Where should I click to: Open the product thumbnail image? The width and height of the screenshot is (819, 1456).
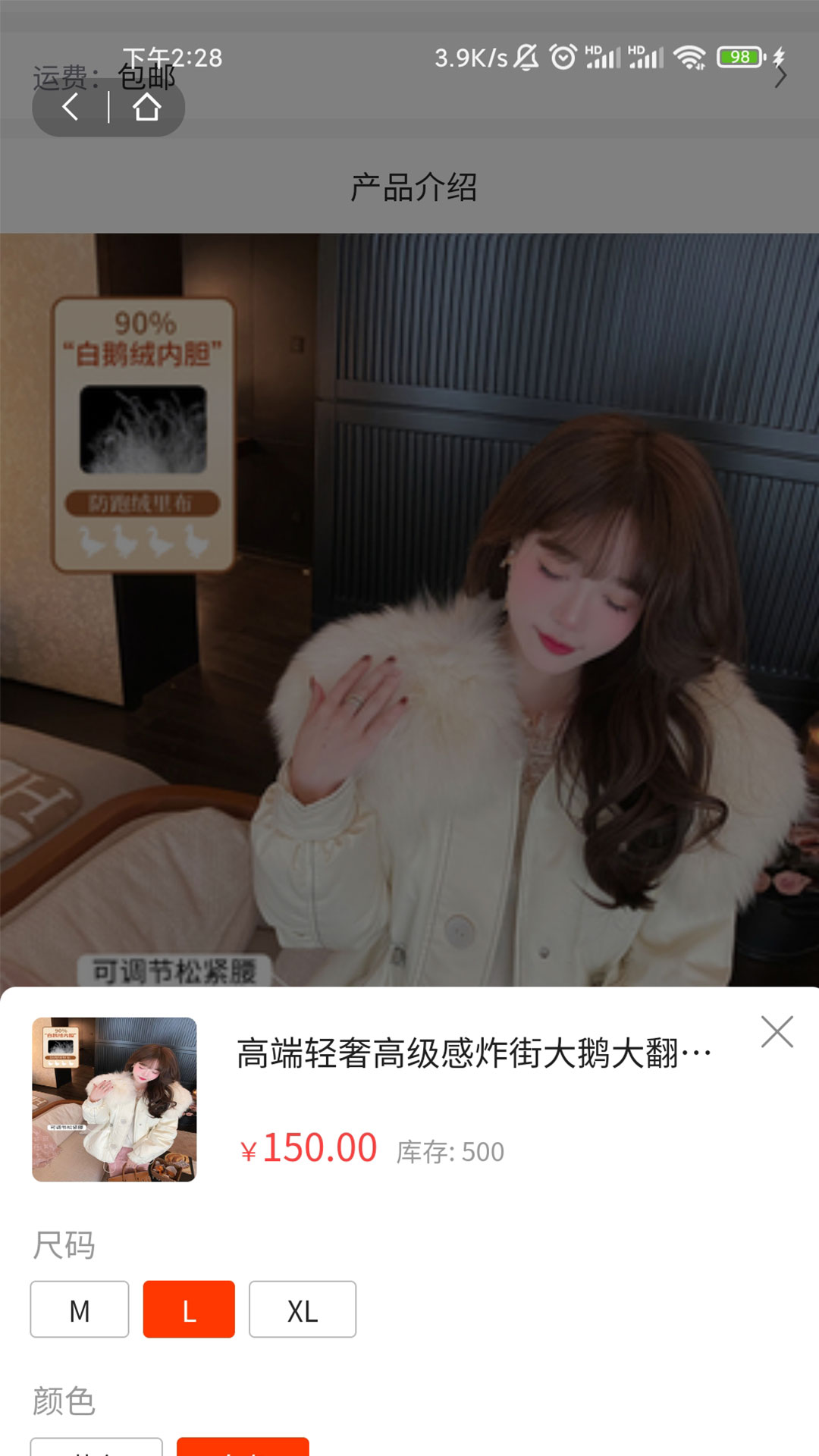[115, 1100]
